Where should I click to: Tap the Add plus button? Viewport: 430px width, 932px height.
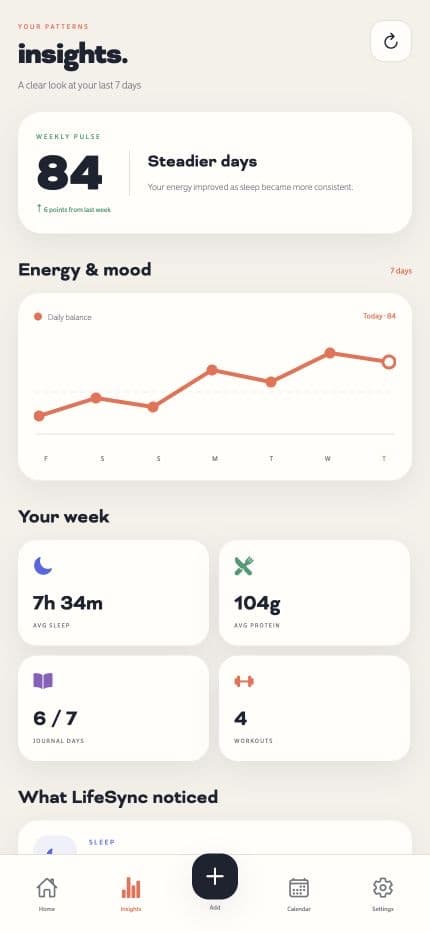[215, 877]
